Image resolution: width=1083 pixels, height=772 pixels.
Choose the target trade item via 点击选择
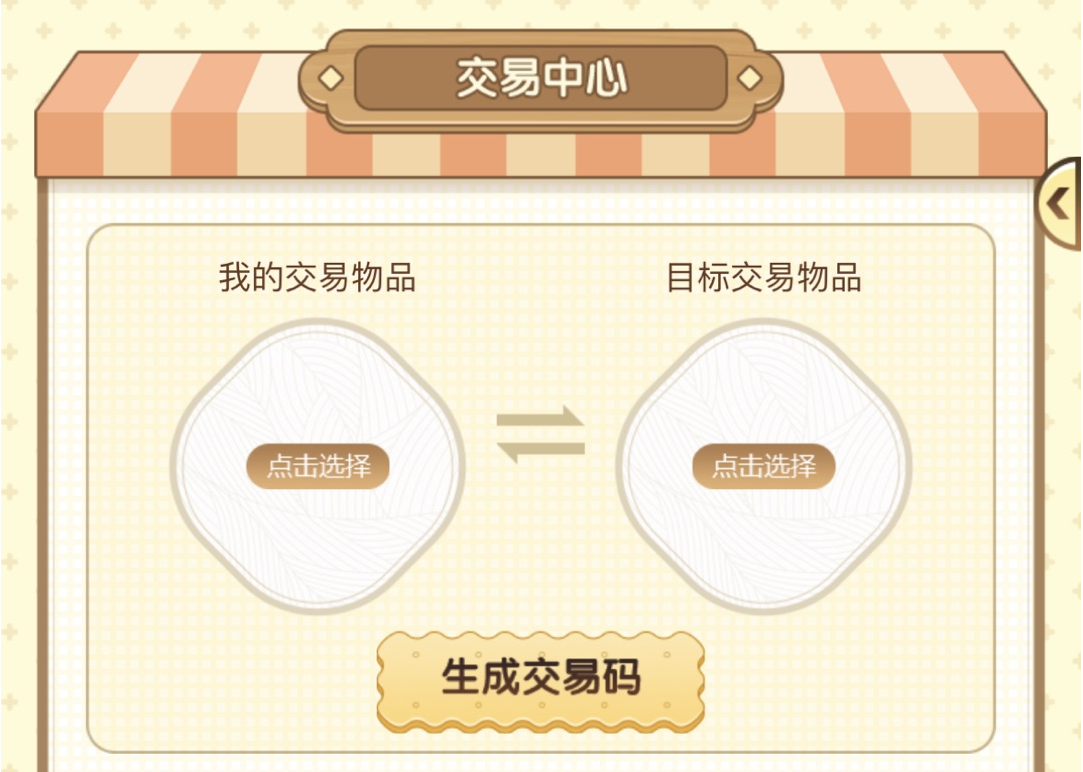point(763,467)
